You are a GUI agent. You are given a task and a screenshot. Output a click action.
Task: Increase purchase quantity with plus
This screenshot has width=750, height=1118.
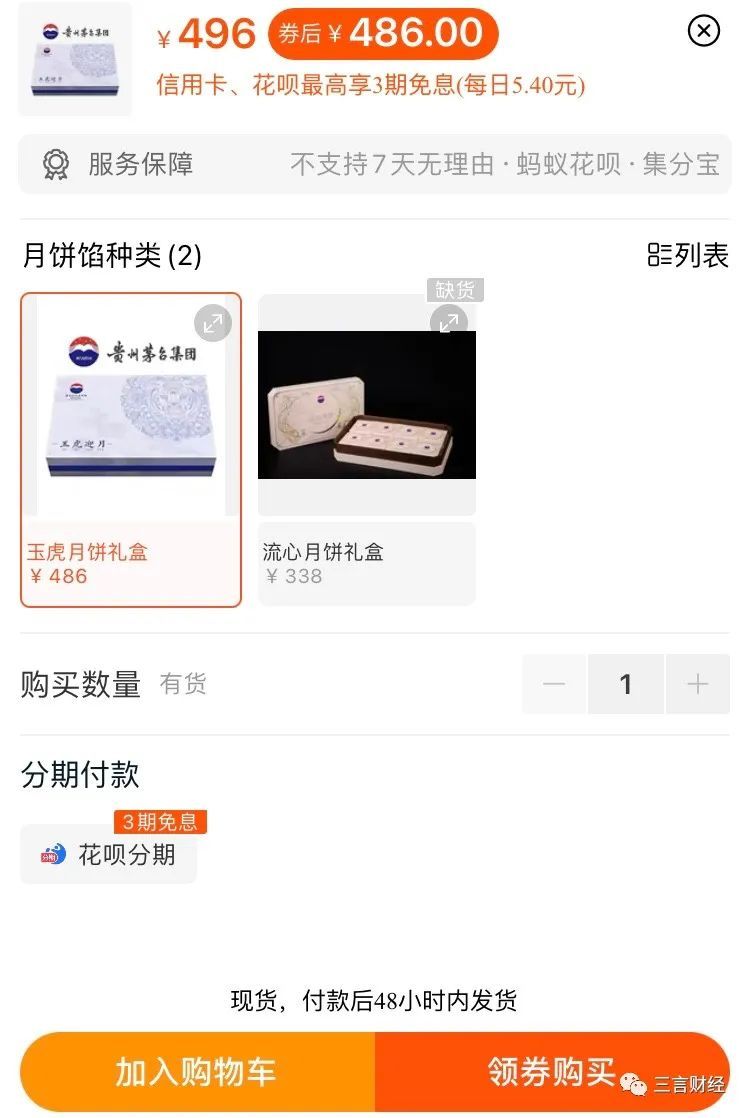point(698,684)
